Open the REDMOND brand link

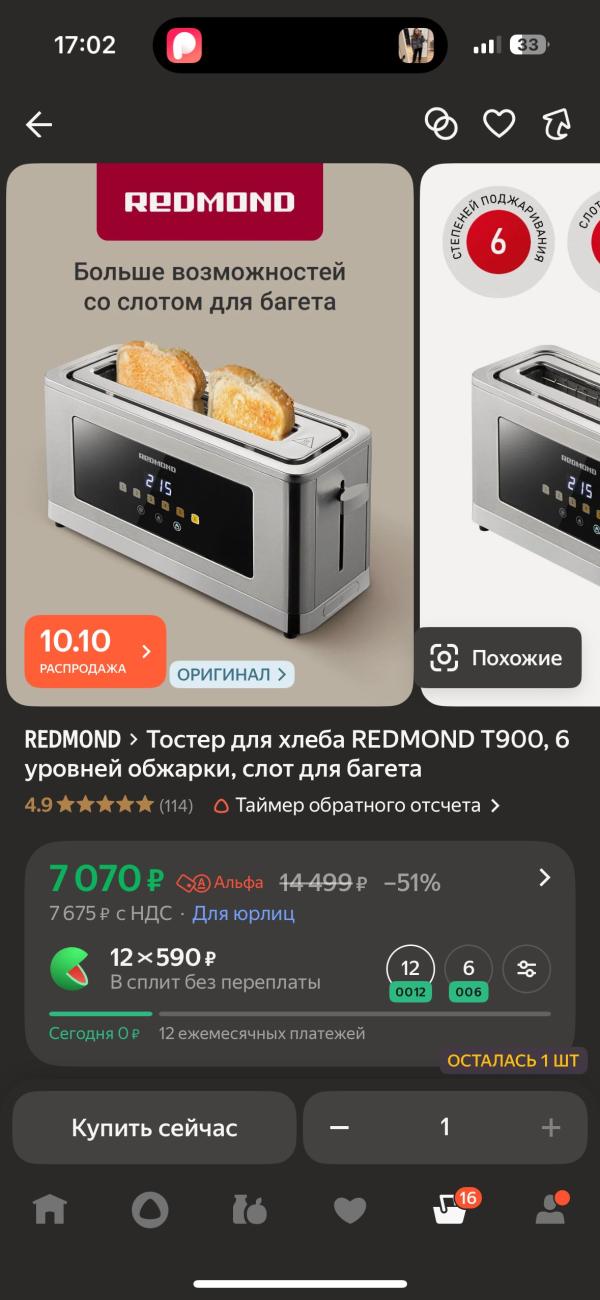coord(72,740)
